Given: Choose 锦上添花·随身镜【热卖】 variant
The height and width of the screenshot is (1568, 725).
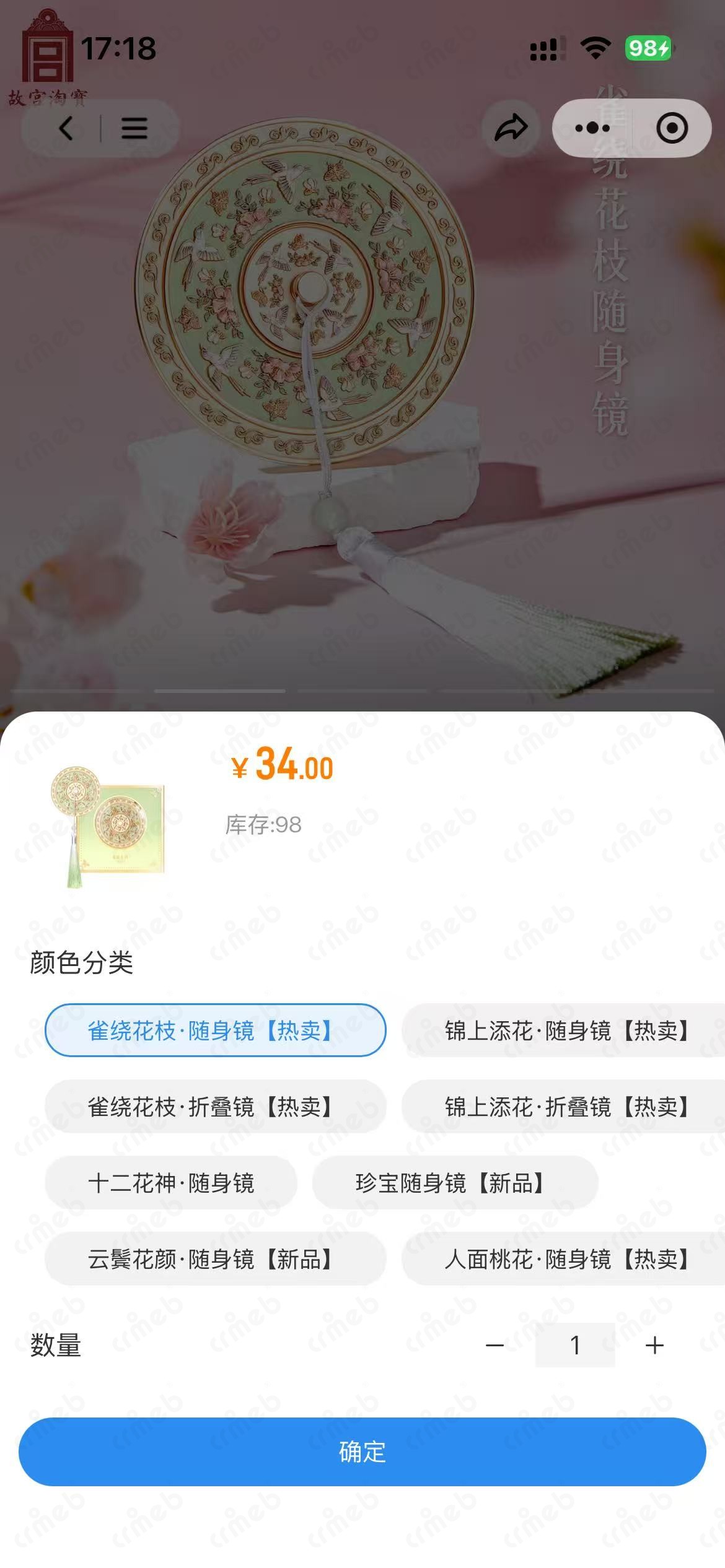Looking at the screenshot, I should pyautogui.click(x=564, y=1031).
